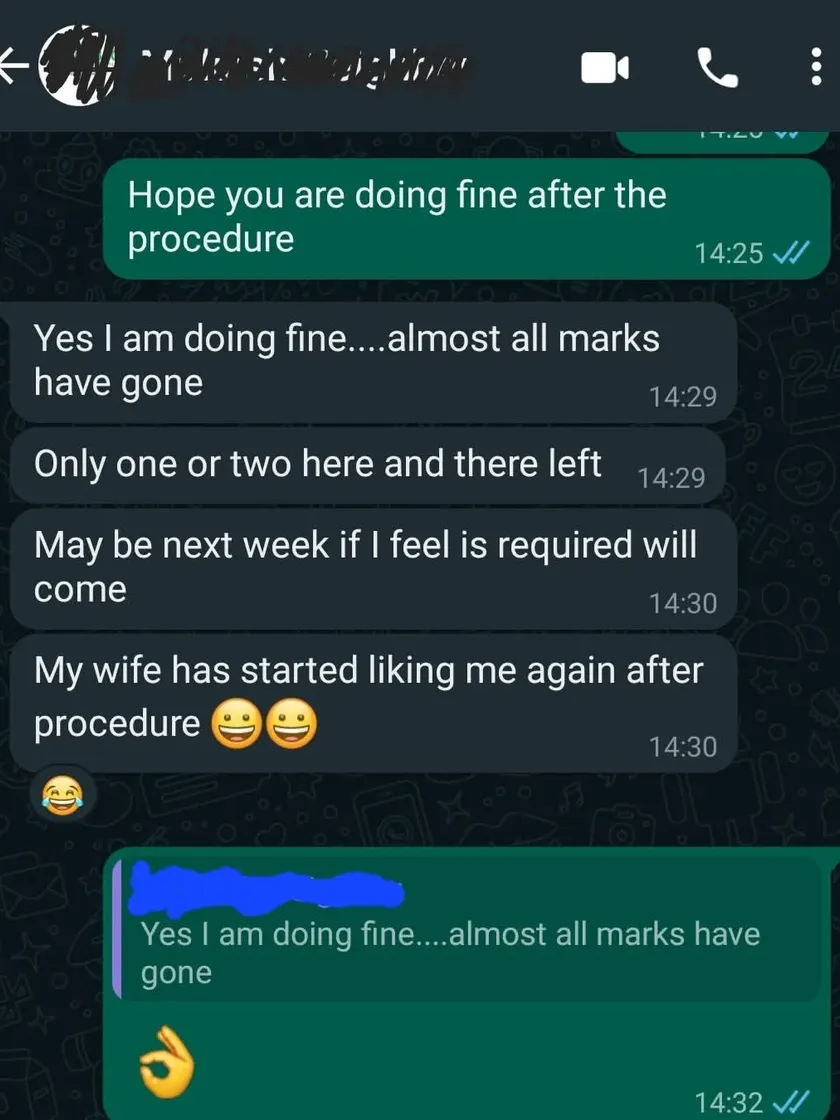Start a video call with this contact
This screenshot has width=840, height=1120.
(605, 68)
